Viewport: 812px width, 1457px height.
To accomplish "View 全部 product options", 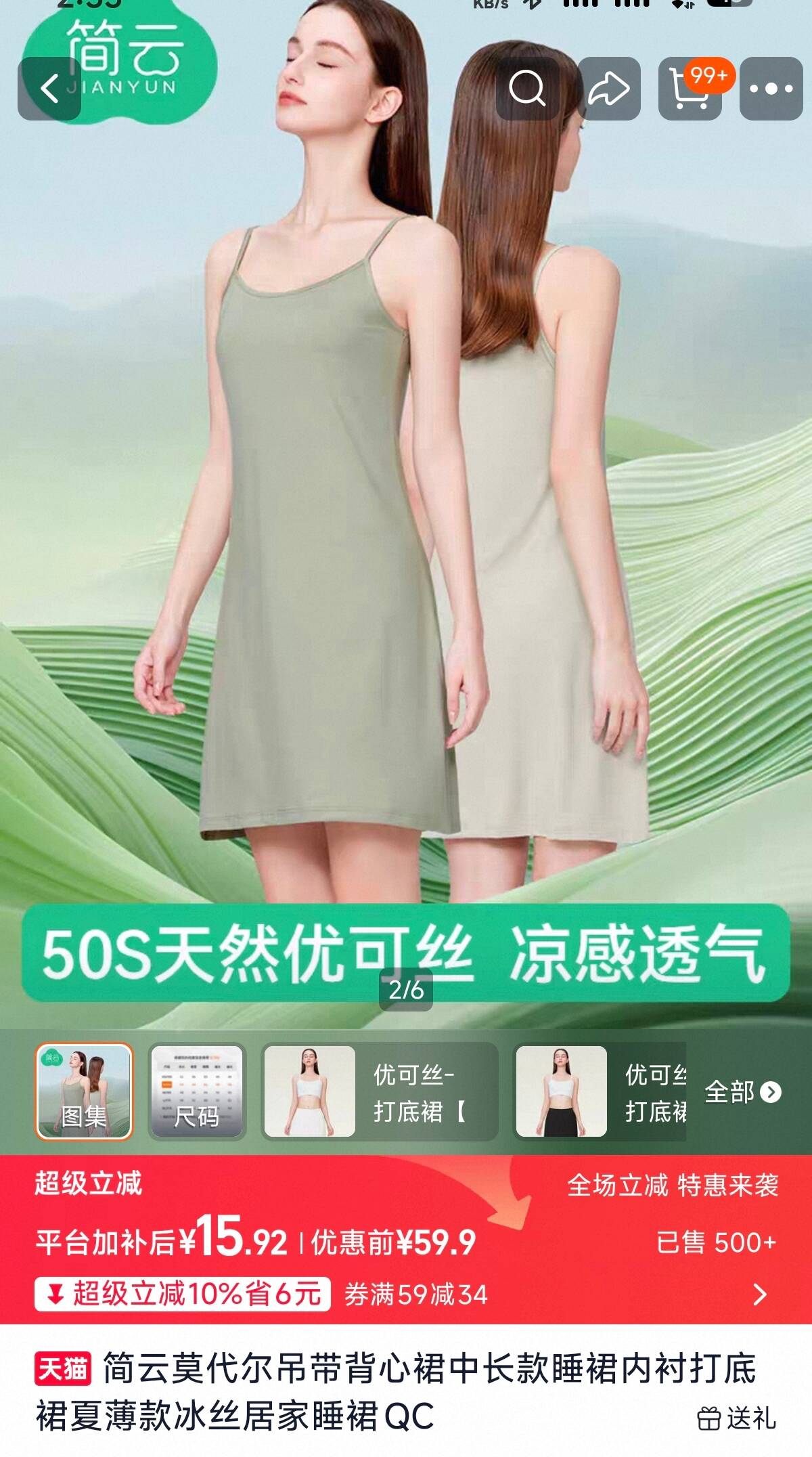I will coord(743,1091).
